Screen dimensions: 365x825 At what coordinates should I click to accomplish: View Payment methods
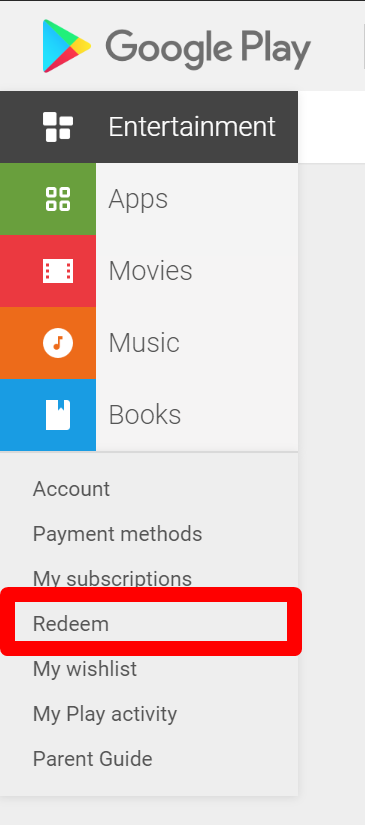pyautogui.click(x=117, y=534)
